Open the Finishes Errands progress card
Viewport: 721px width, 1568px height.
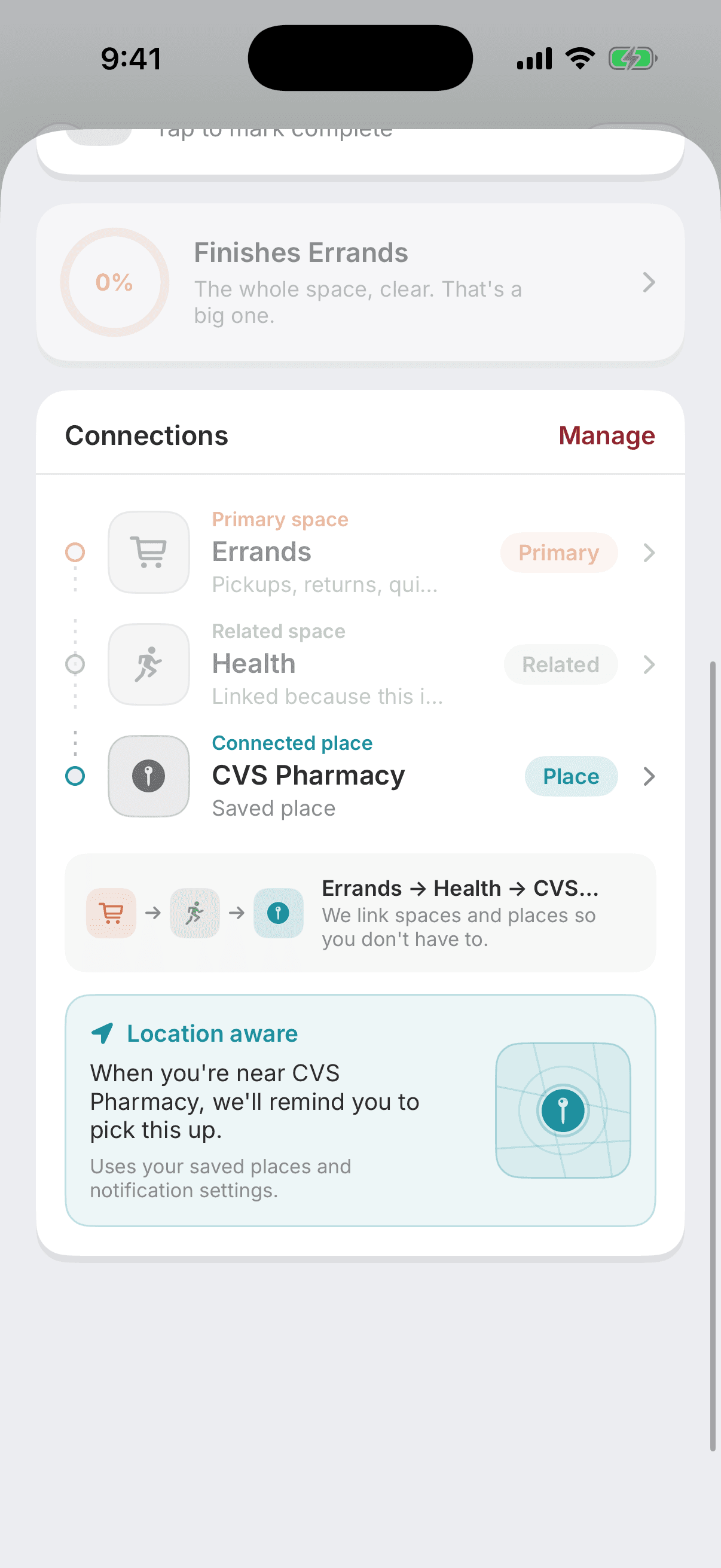point(360,282)
